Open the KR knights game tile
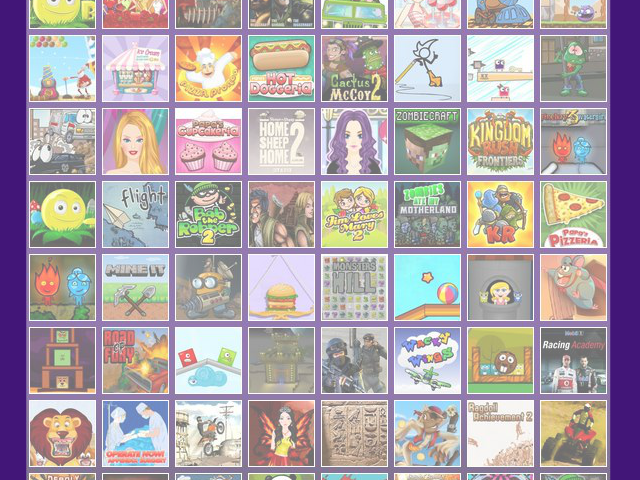 tap(500, 214)
